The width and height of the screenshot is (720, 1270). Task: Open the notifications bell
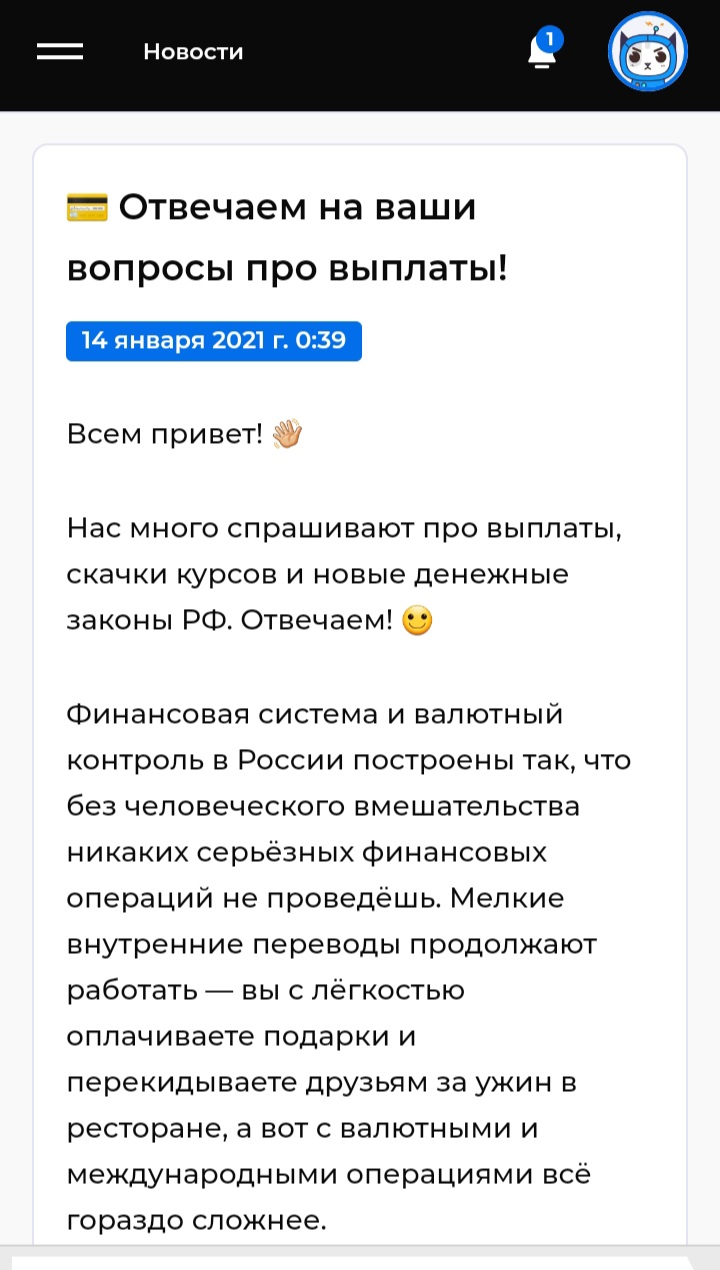tap(542, 52)
